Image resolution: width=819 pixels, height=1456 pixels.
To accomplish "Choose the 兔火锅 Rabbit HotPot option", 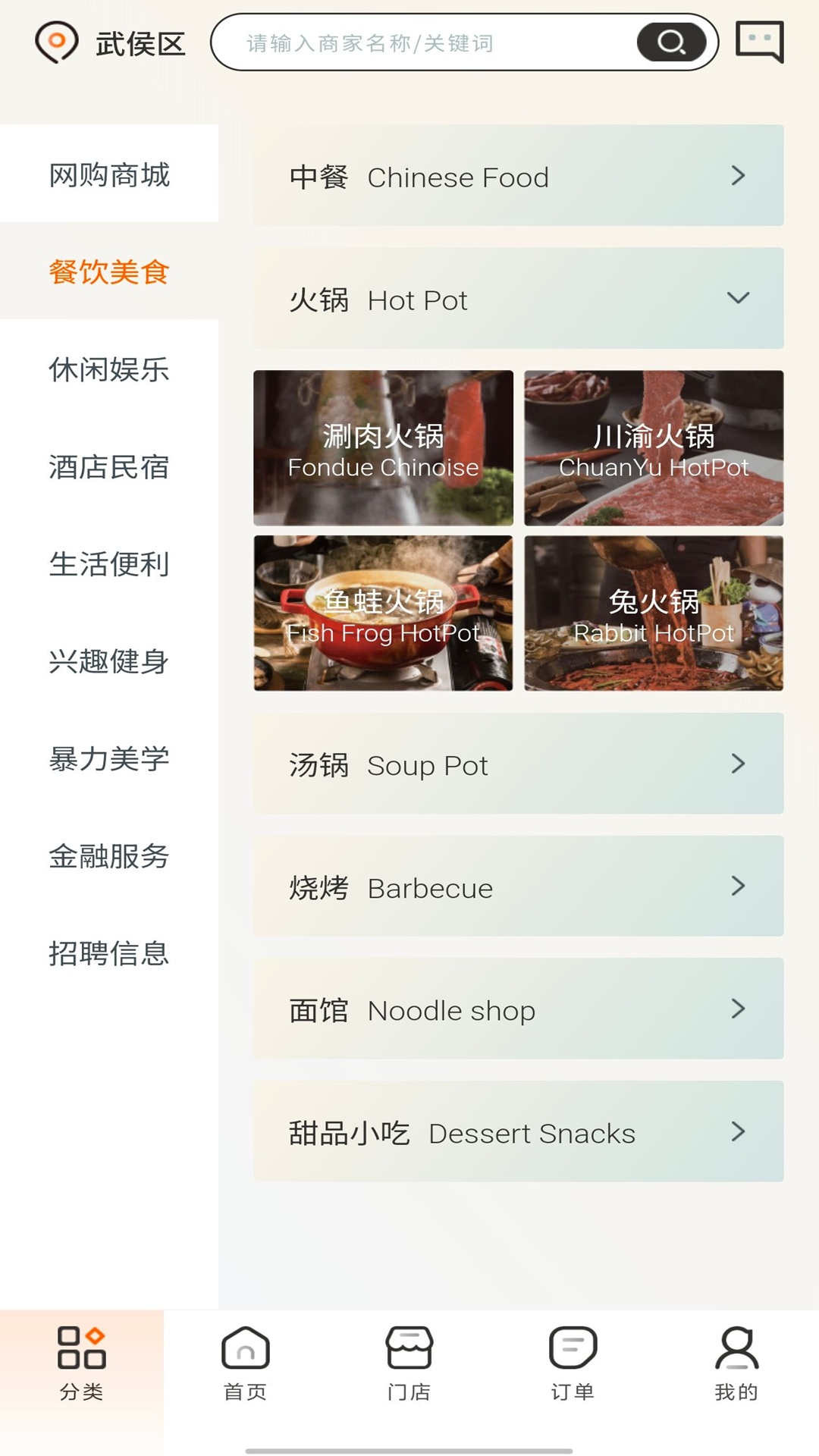I will [654, 614].
